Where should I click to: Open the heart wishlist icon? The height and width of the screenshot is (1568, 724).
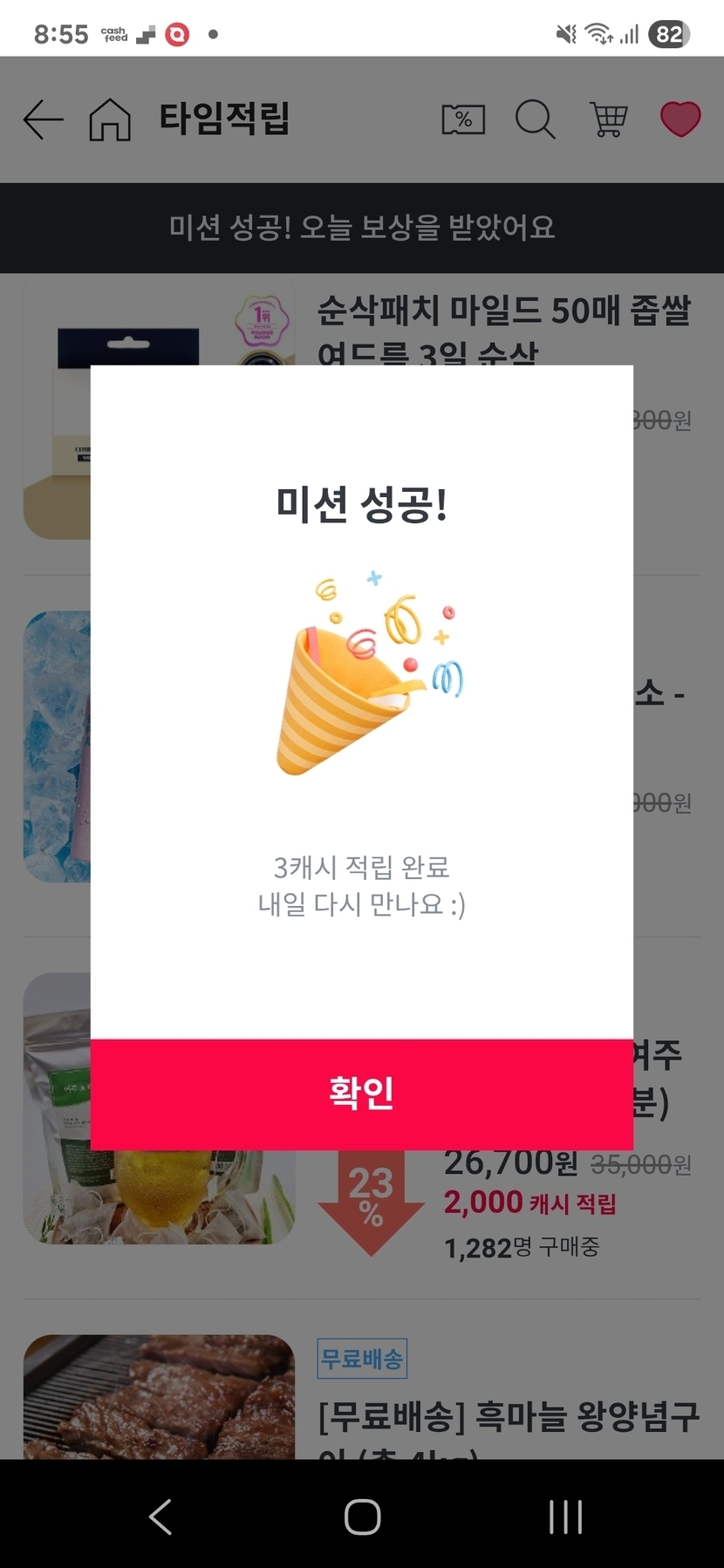point(680,119)
